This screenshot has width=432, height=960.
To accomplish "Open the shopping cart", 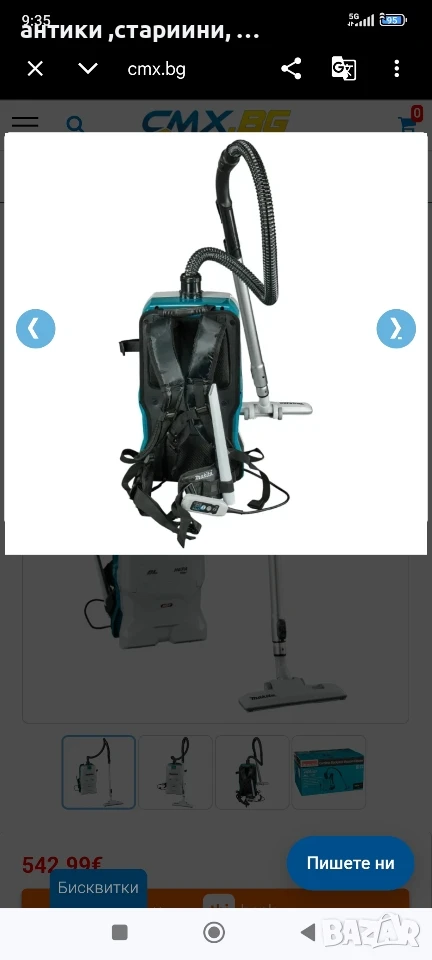I will coord(409,122).
